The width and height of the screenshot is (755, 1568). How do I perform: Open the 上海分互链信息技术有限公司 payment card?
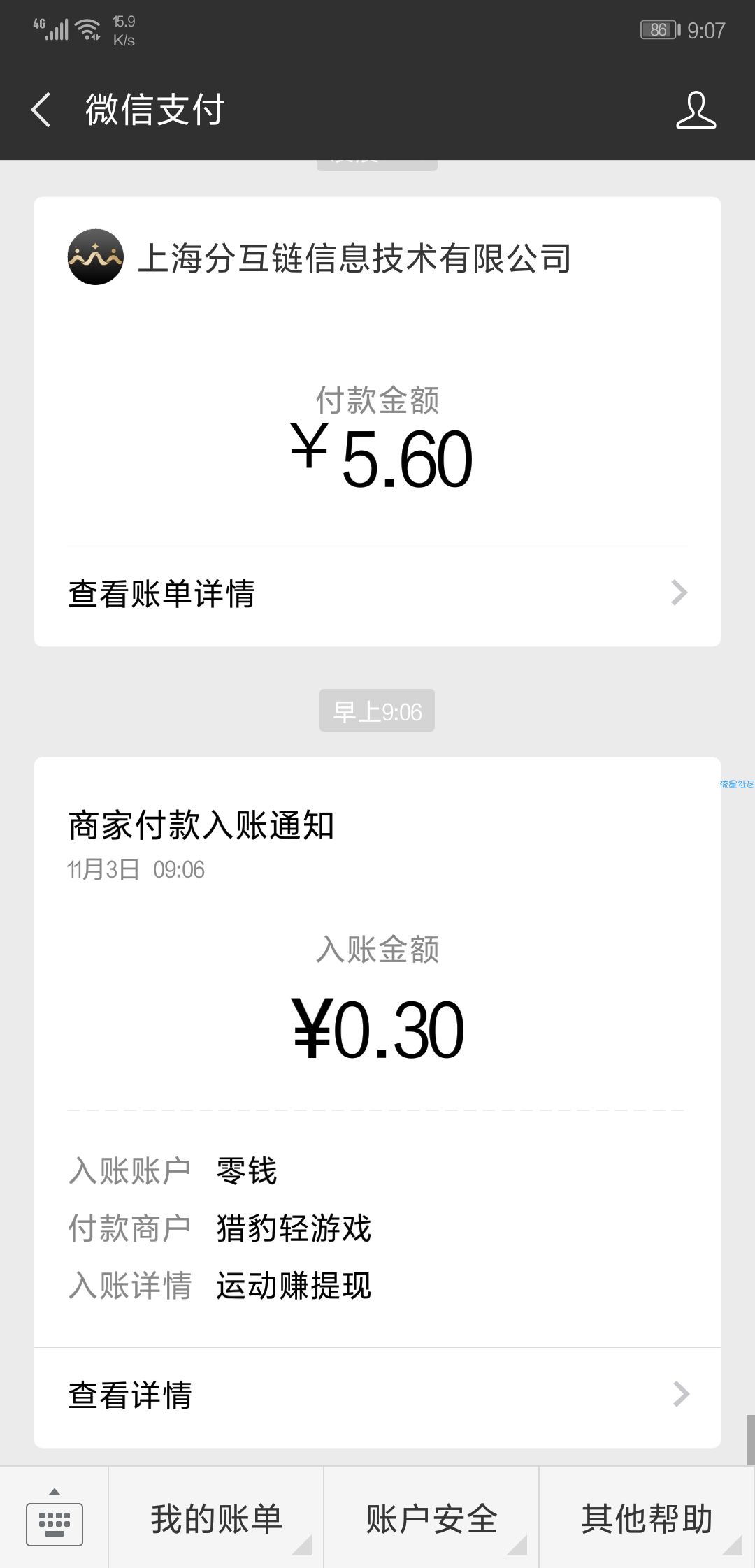[377, 371]
